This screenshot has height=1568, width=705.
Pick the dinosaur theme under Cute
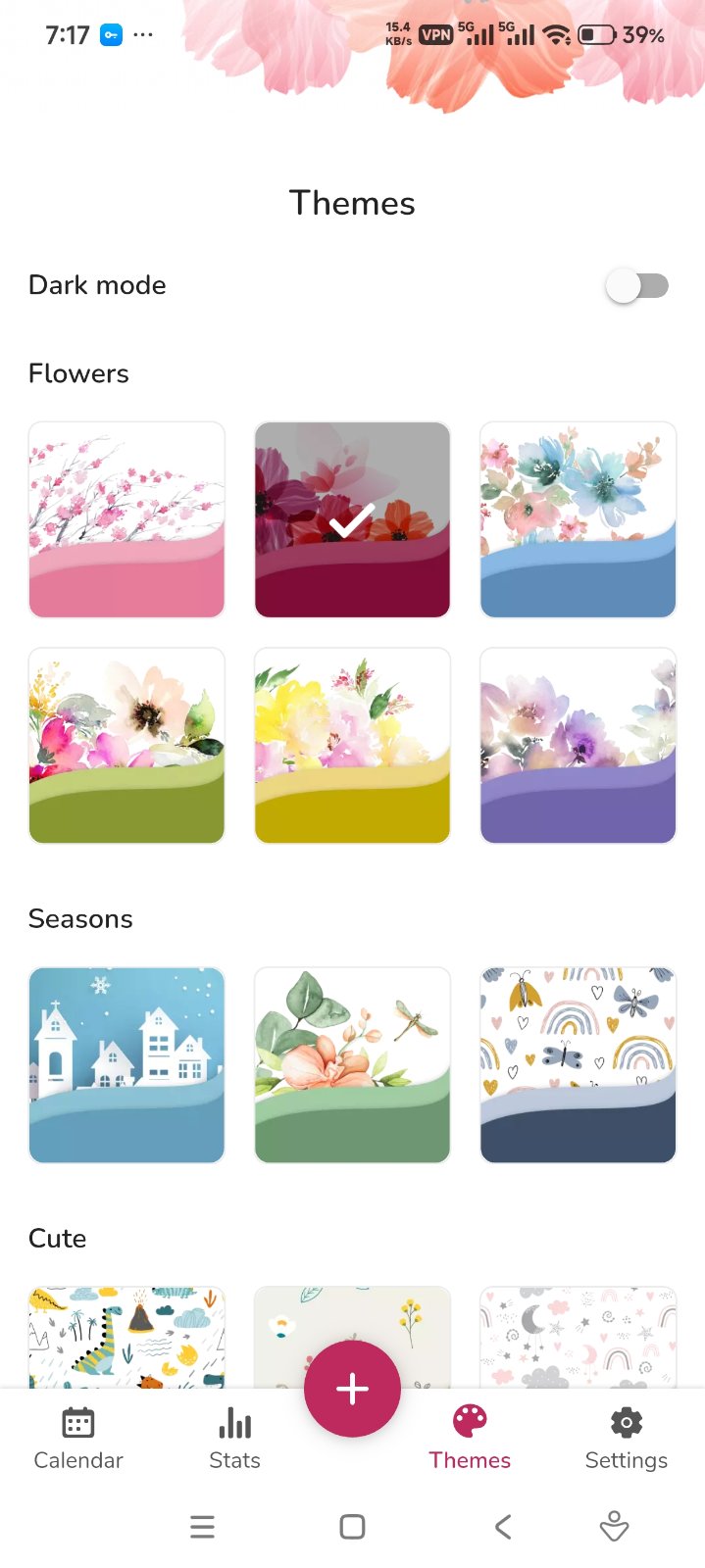point(126,1335)
